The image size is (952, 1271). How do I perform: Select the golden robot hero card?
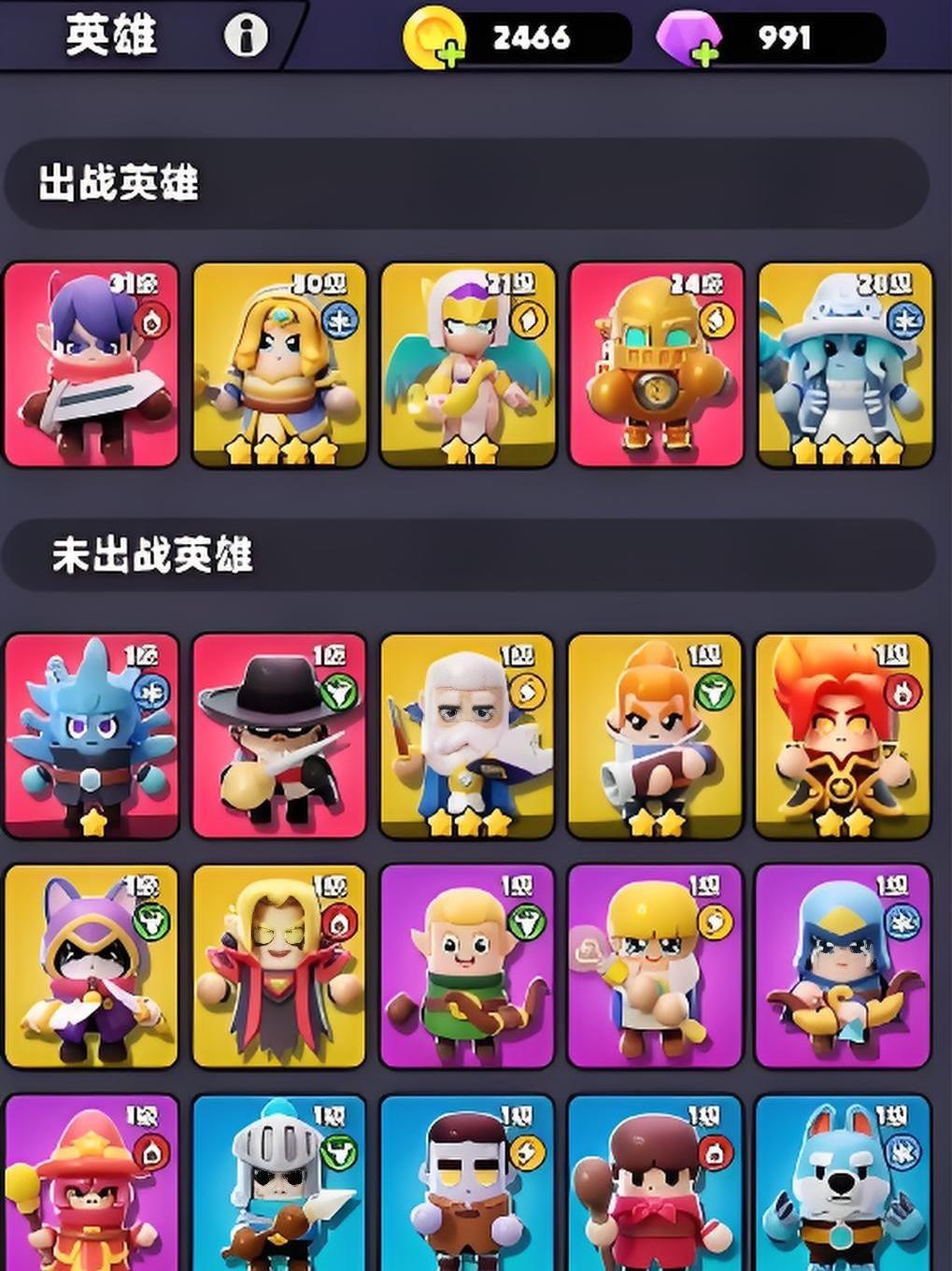tap(656, 364)
